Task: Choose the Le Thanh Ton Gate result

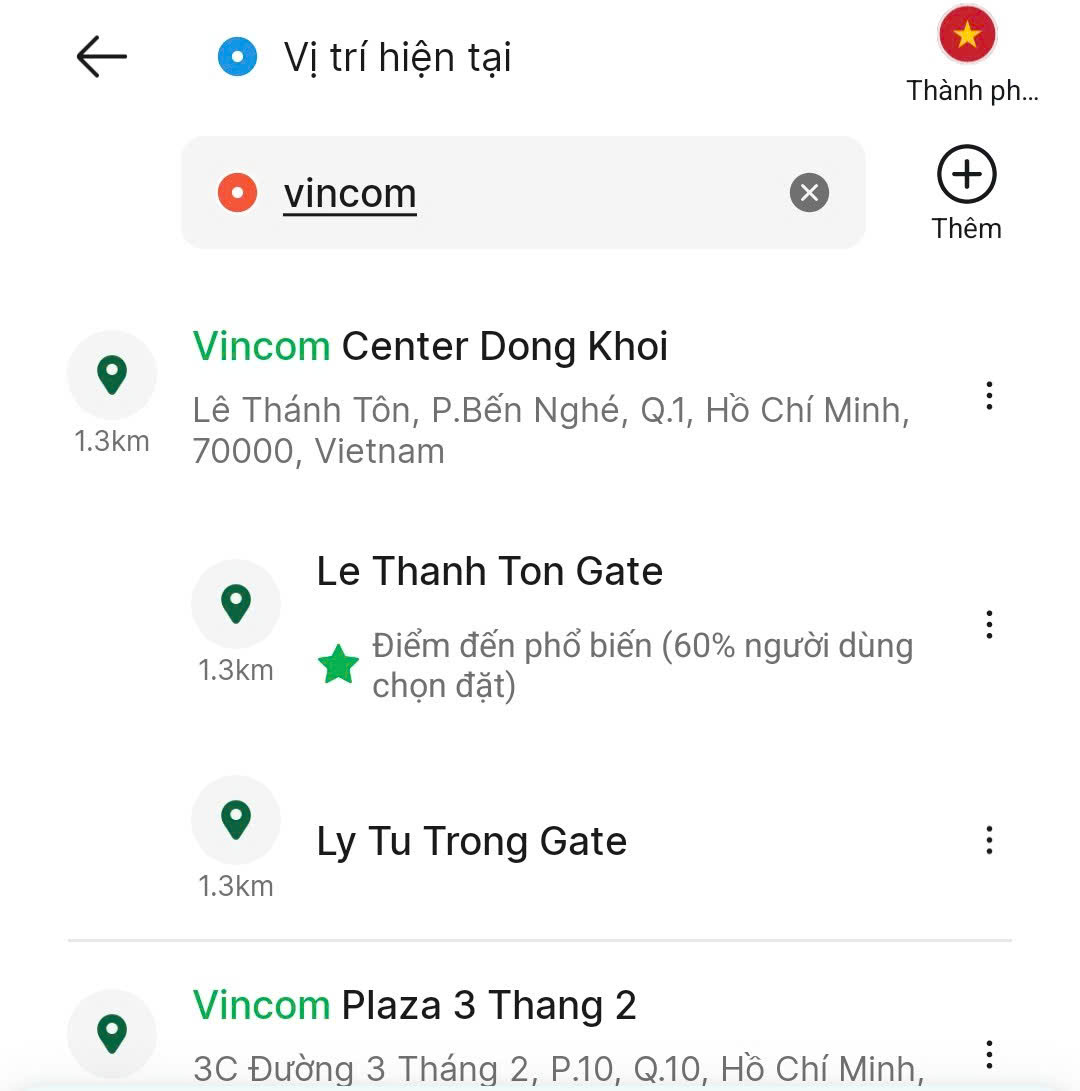Action: point(489,571)
